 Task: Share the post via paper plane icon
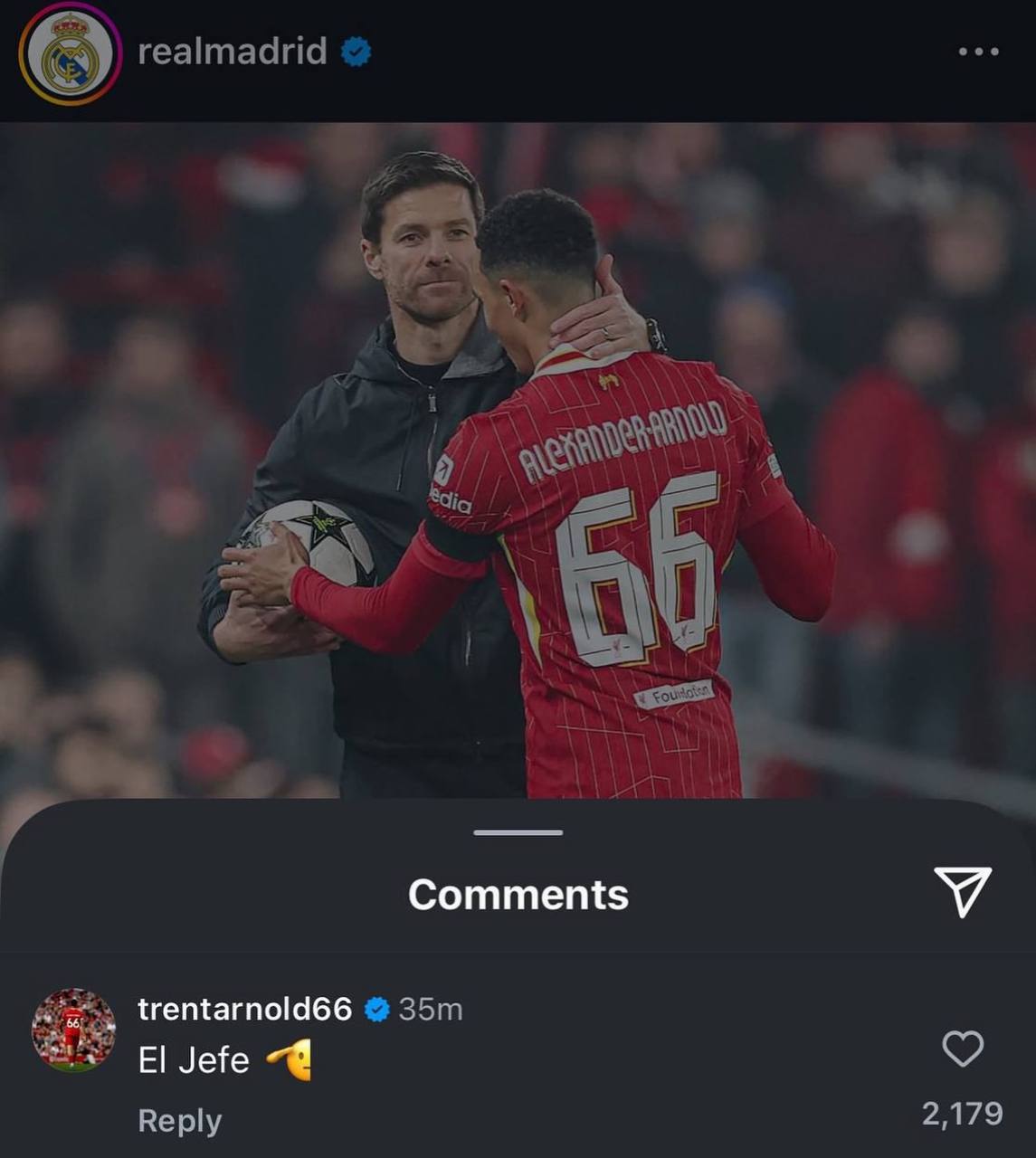tap(962, 891)
